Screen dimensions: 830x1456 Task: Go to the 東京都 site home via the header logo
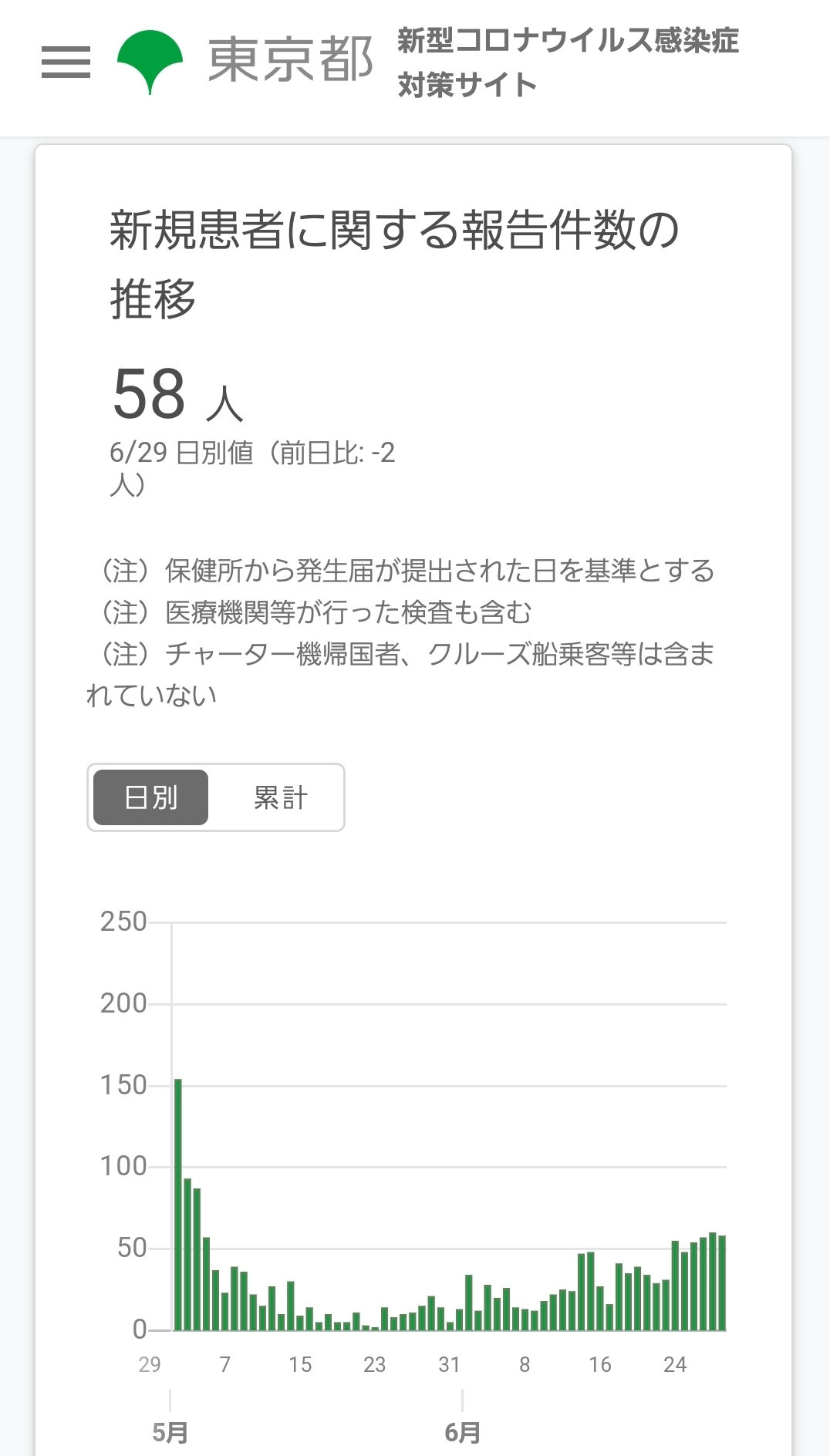[245, 62]
